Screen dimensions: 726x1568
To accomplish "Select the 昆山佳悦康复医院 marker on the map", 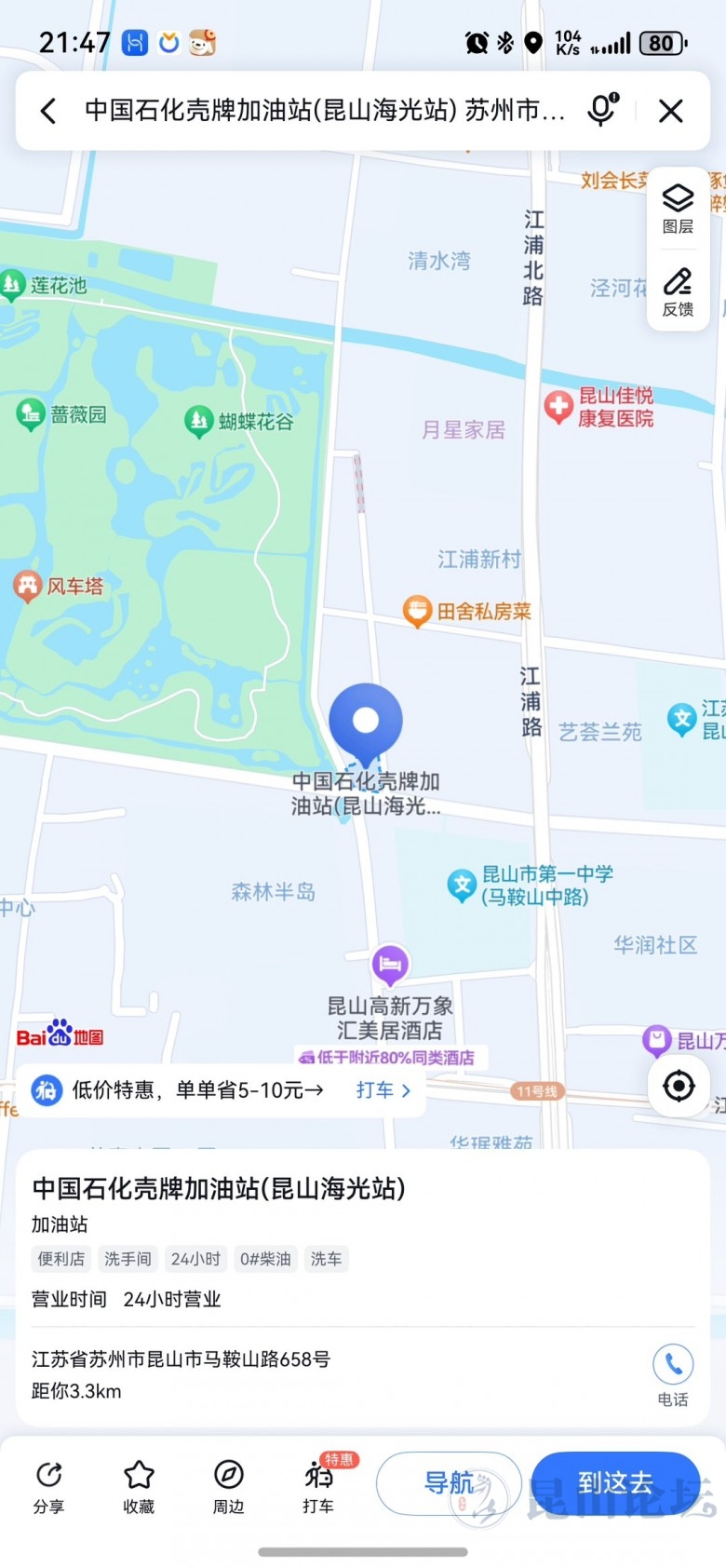I will (558, 407).
